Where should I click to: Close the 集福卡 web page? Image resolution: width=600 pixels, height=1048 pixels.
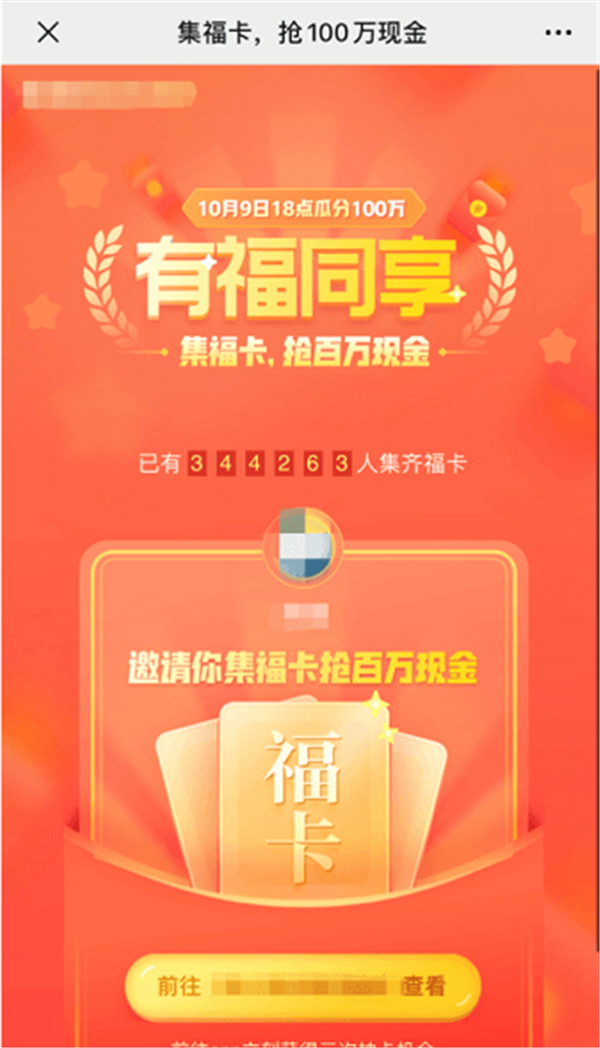(47, 32)
